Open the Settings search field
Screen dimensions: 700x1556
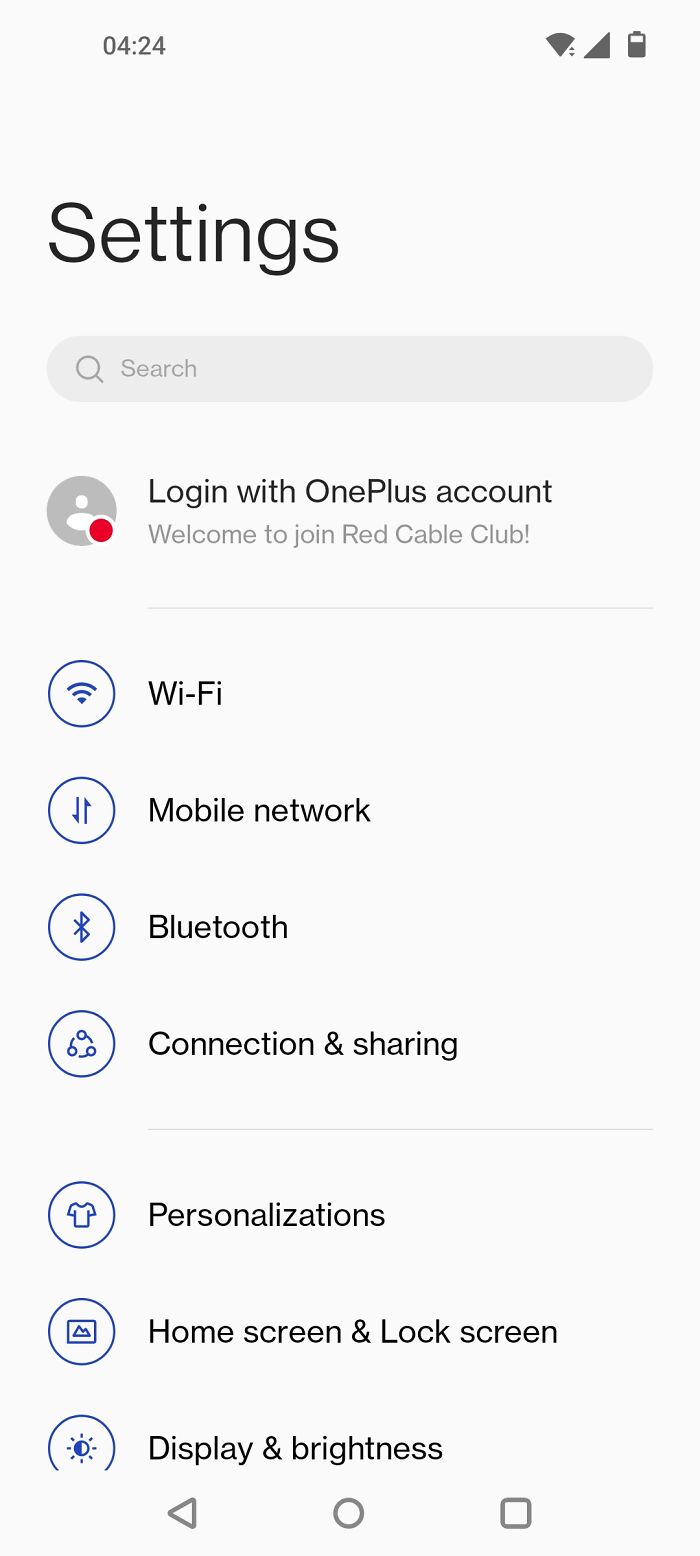350,369
